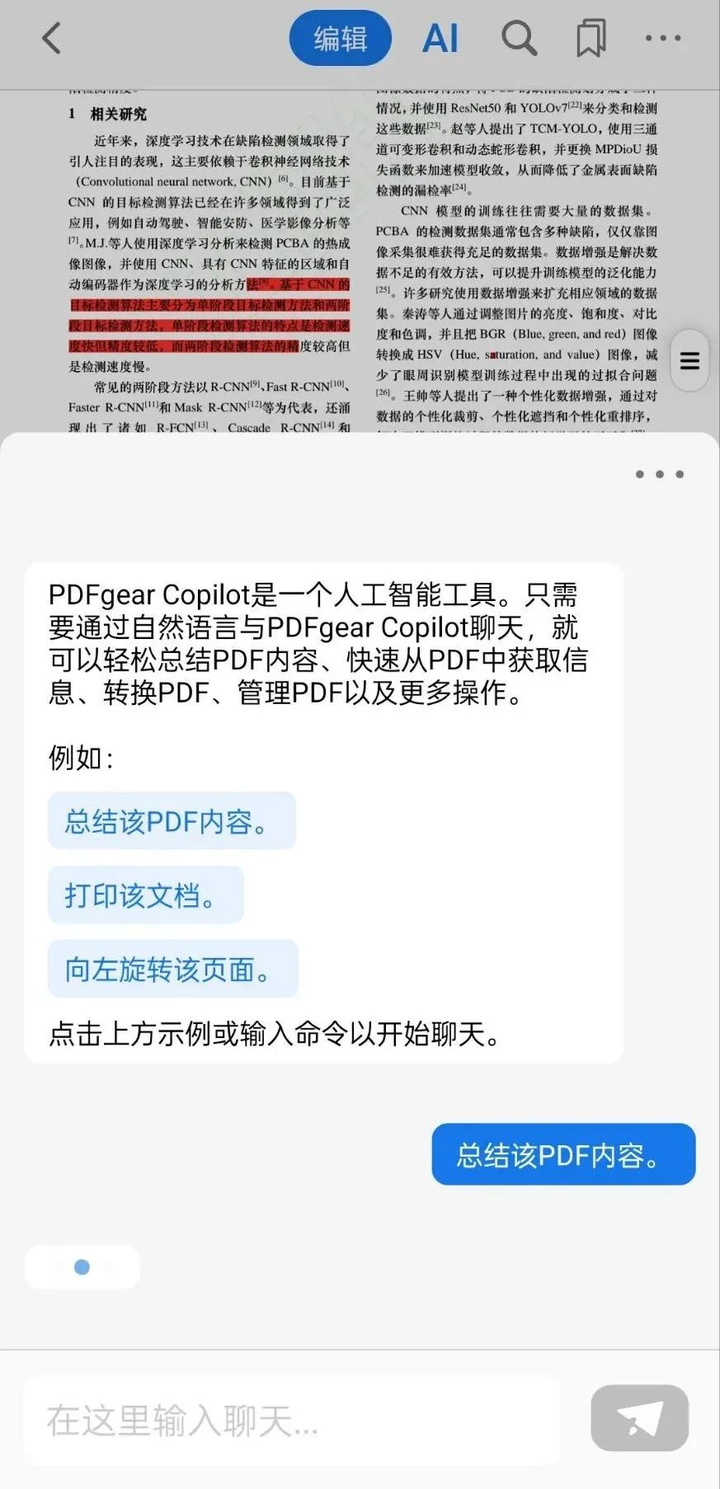This screenshot has width=720, height=1489.
Task: Select the 打印该文档。 suggestion chip
Action: pos(145,895)
